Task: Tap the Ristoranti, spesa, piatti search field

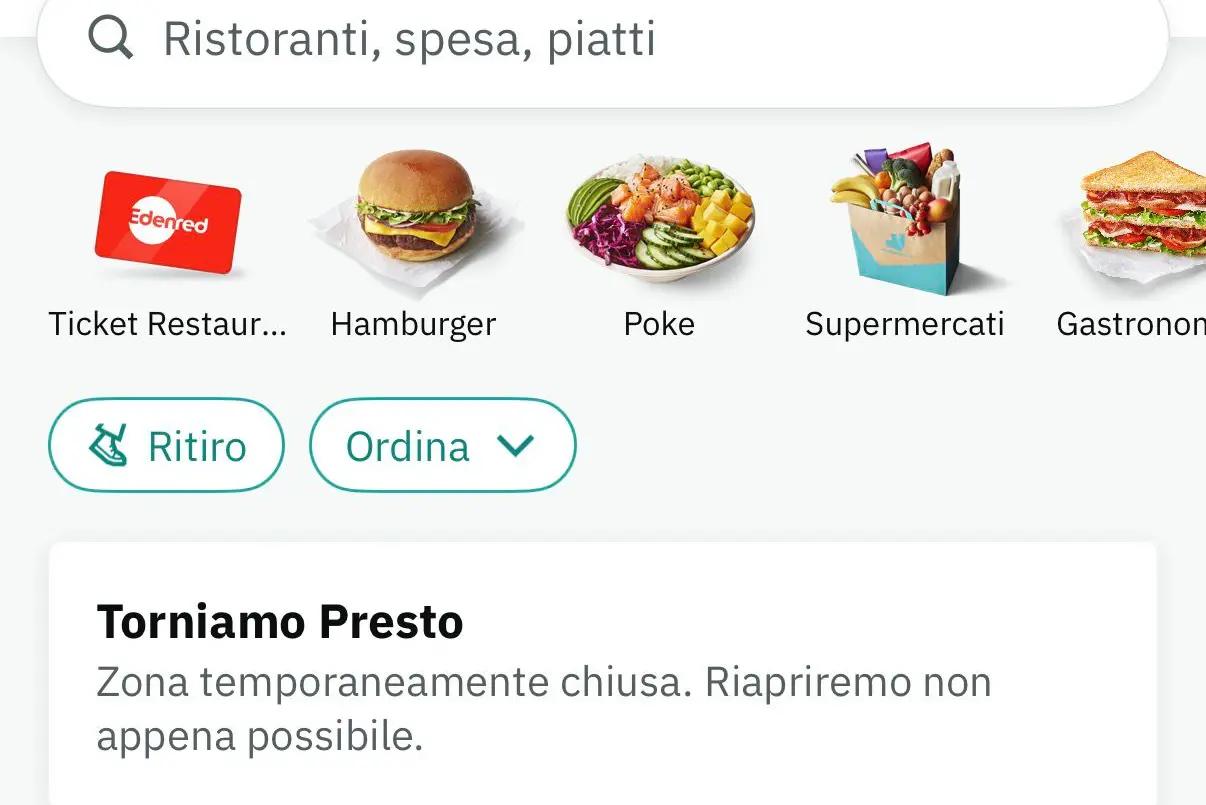Action: click(600, 40)
